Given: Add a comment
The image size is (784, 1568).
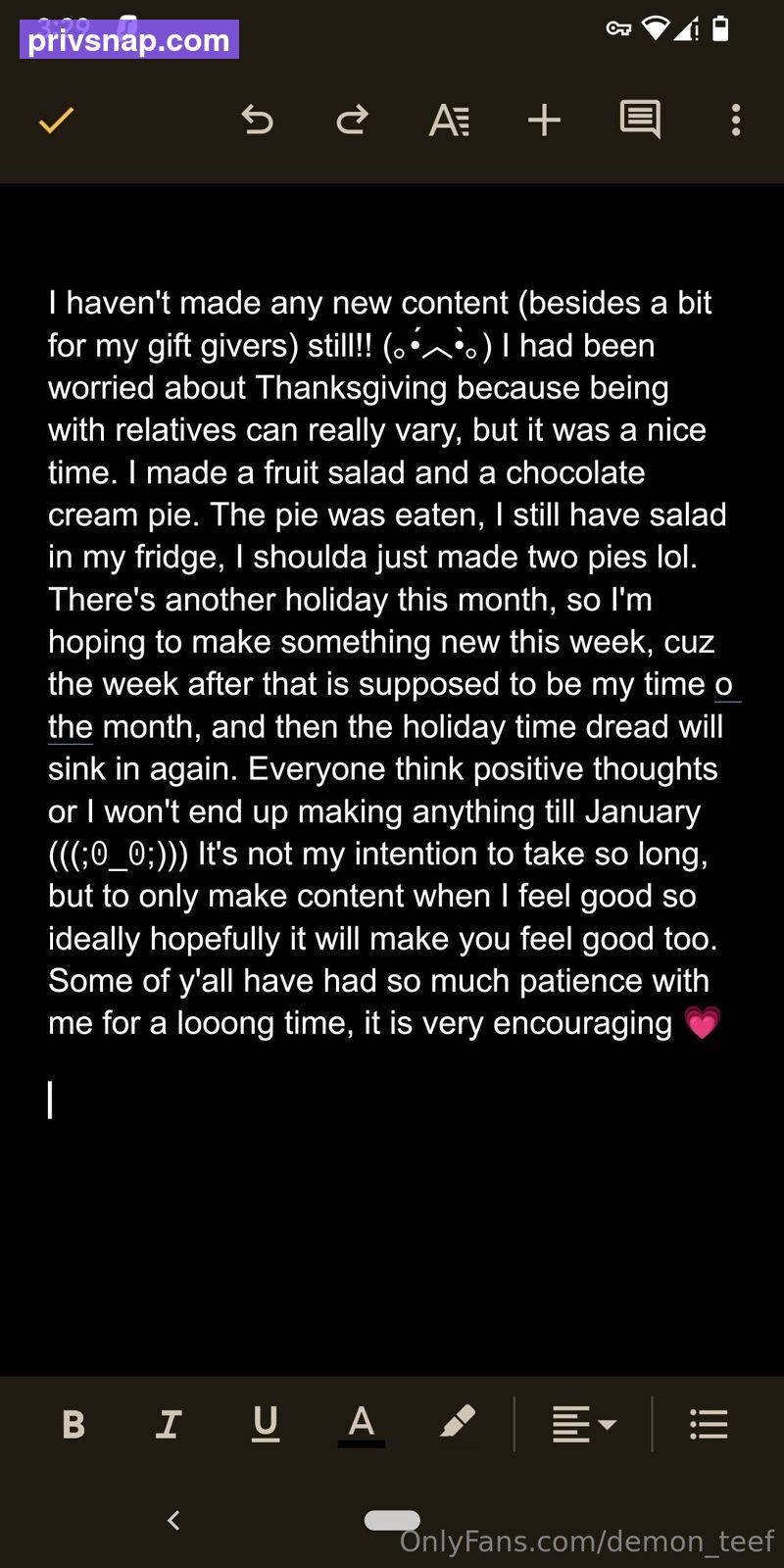Looking at the screenshot, I should tap(640, 120).
